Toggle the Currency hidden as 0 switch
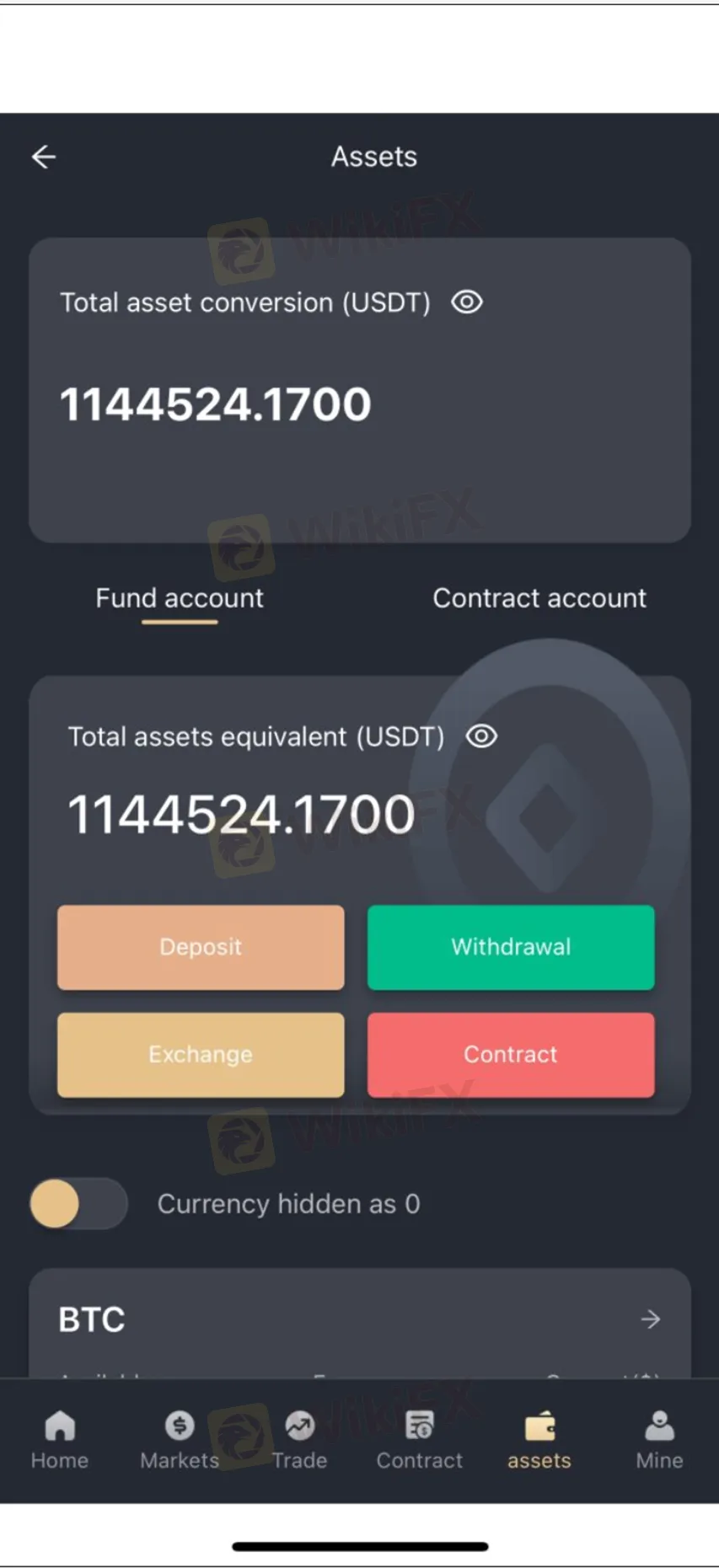Image resolution: width=719 pixels, height=1568 pixels. click(78, 1203)
